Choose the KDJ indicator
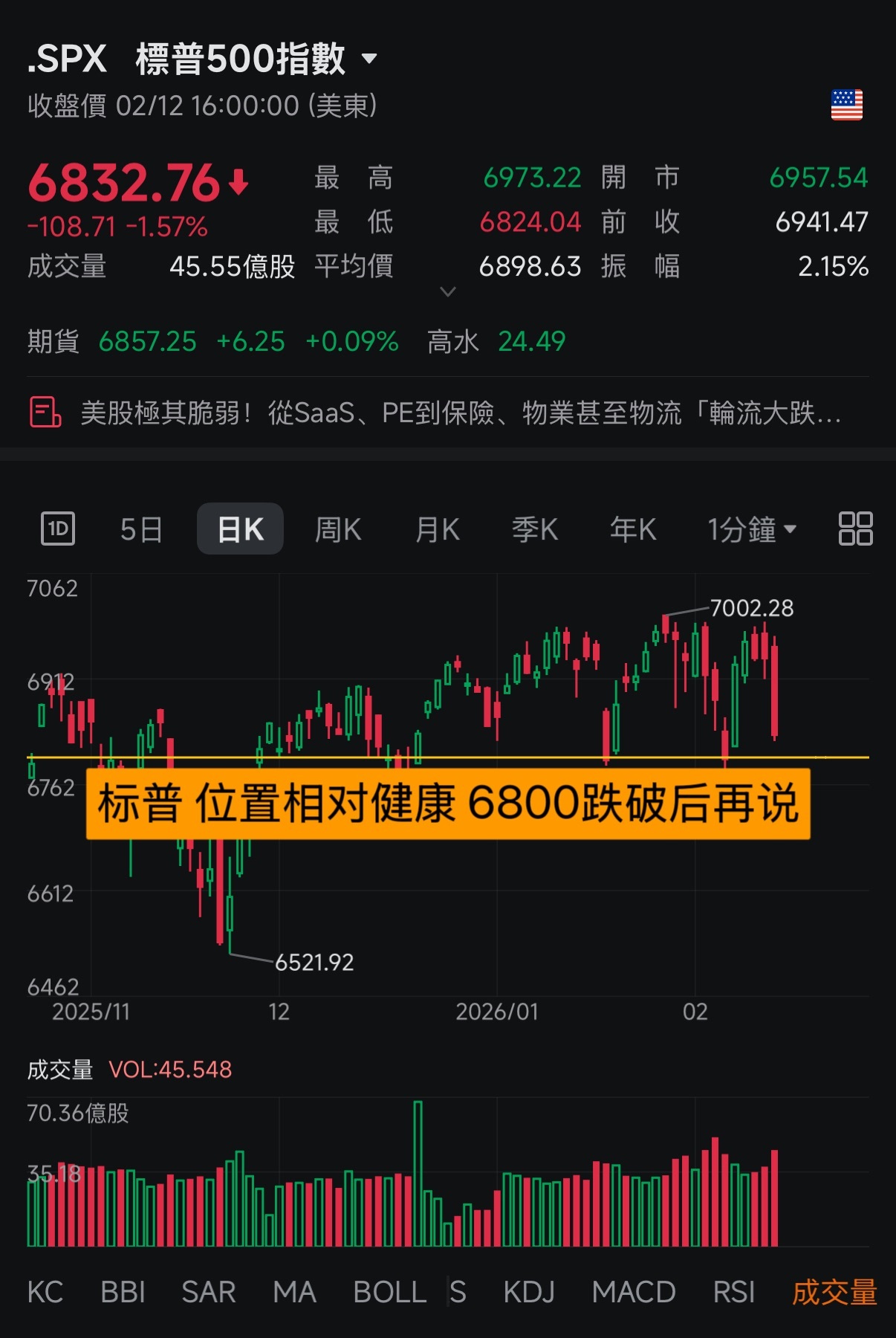 [x=529, y=1292]
